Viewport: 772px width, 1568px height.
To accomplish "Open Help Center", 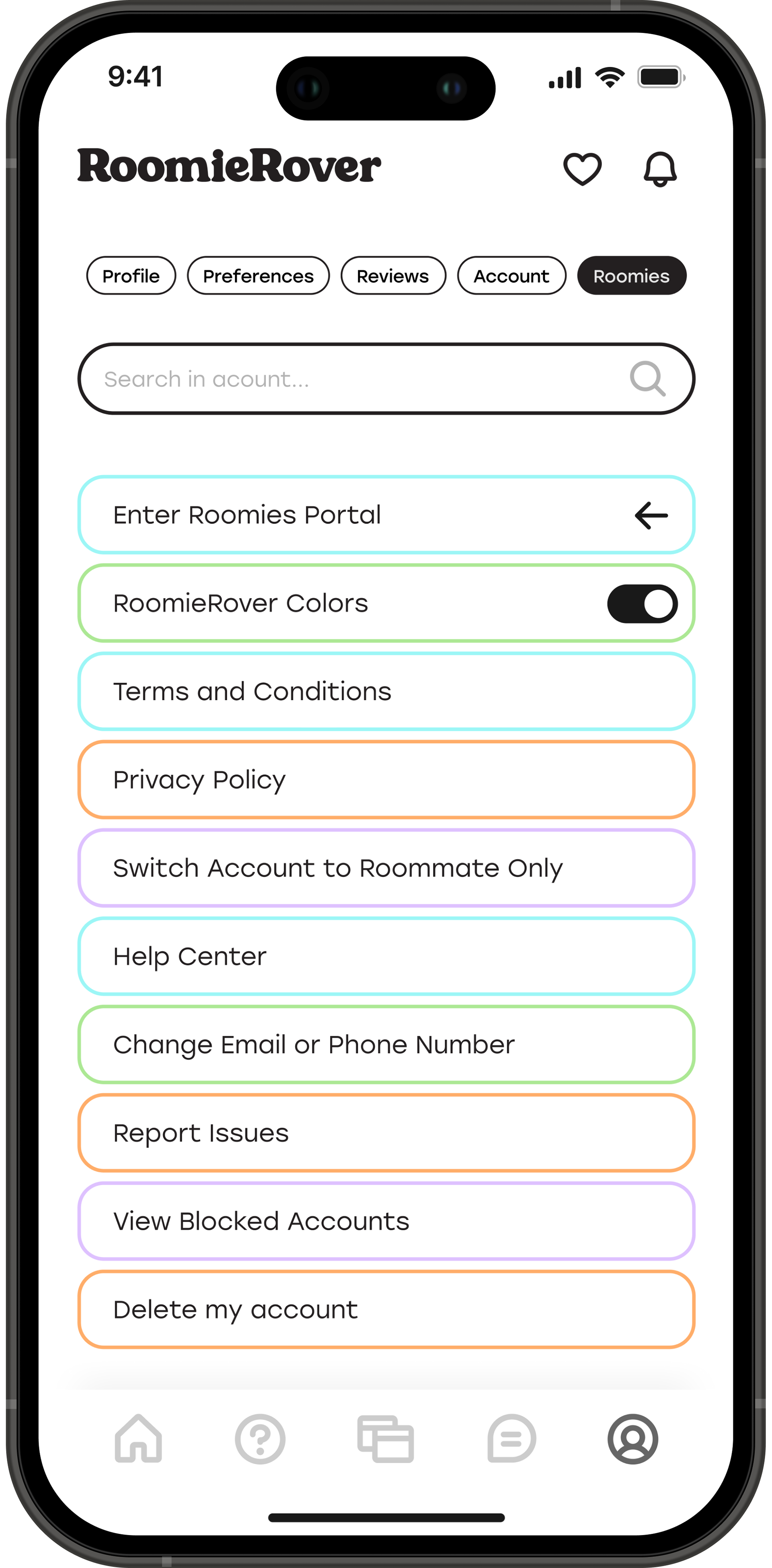I will 386,956.
